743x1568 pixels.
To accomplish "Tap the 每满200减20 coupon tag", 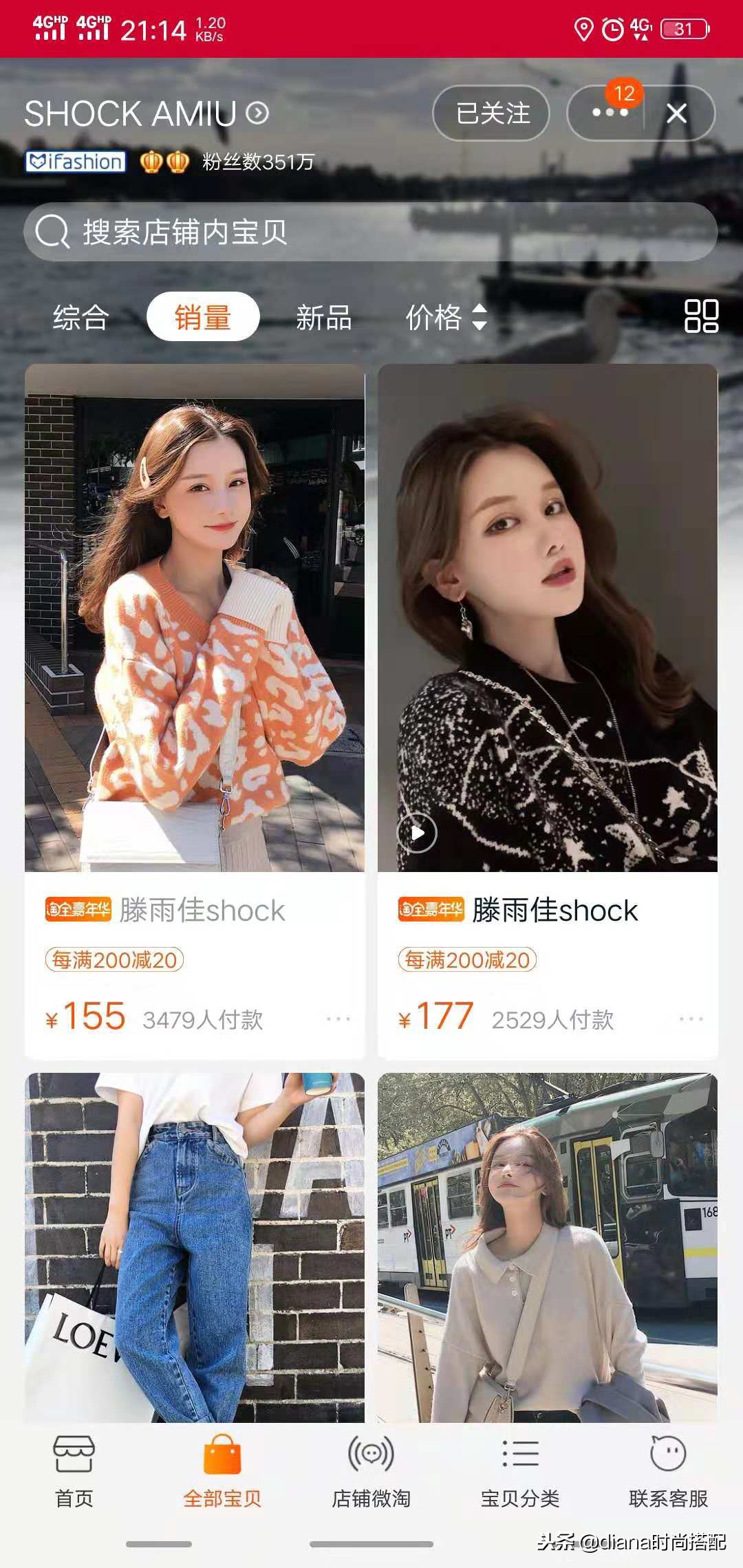I will click(x=114, y=960).
